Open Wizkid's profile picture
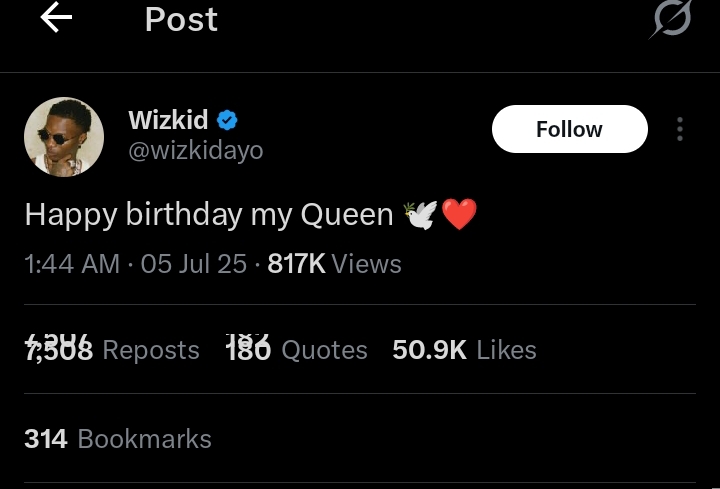This screenshot has height=489, width=720. tap(64, 137)
